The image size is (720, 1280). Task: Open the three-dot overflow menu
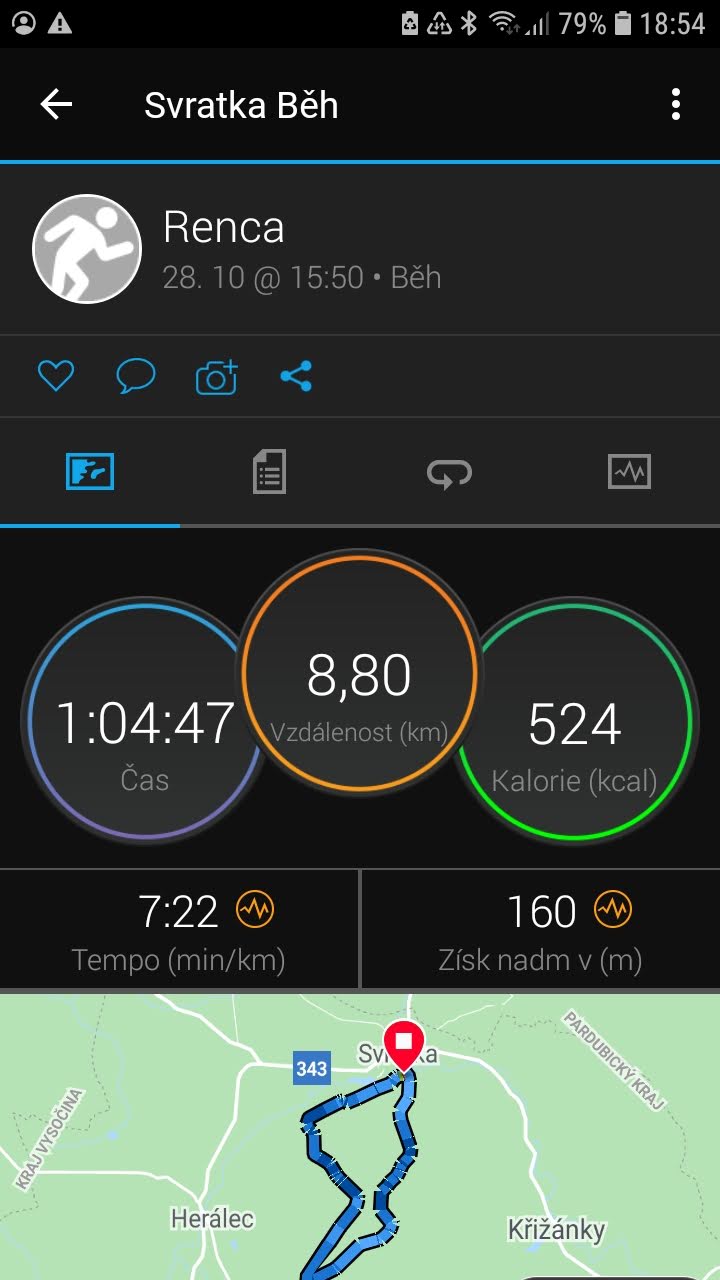point(676,104)
